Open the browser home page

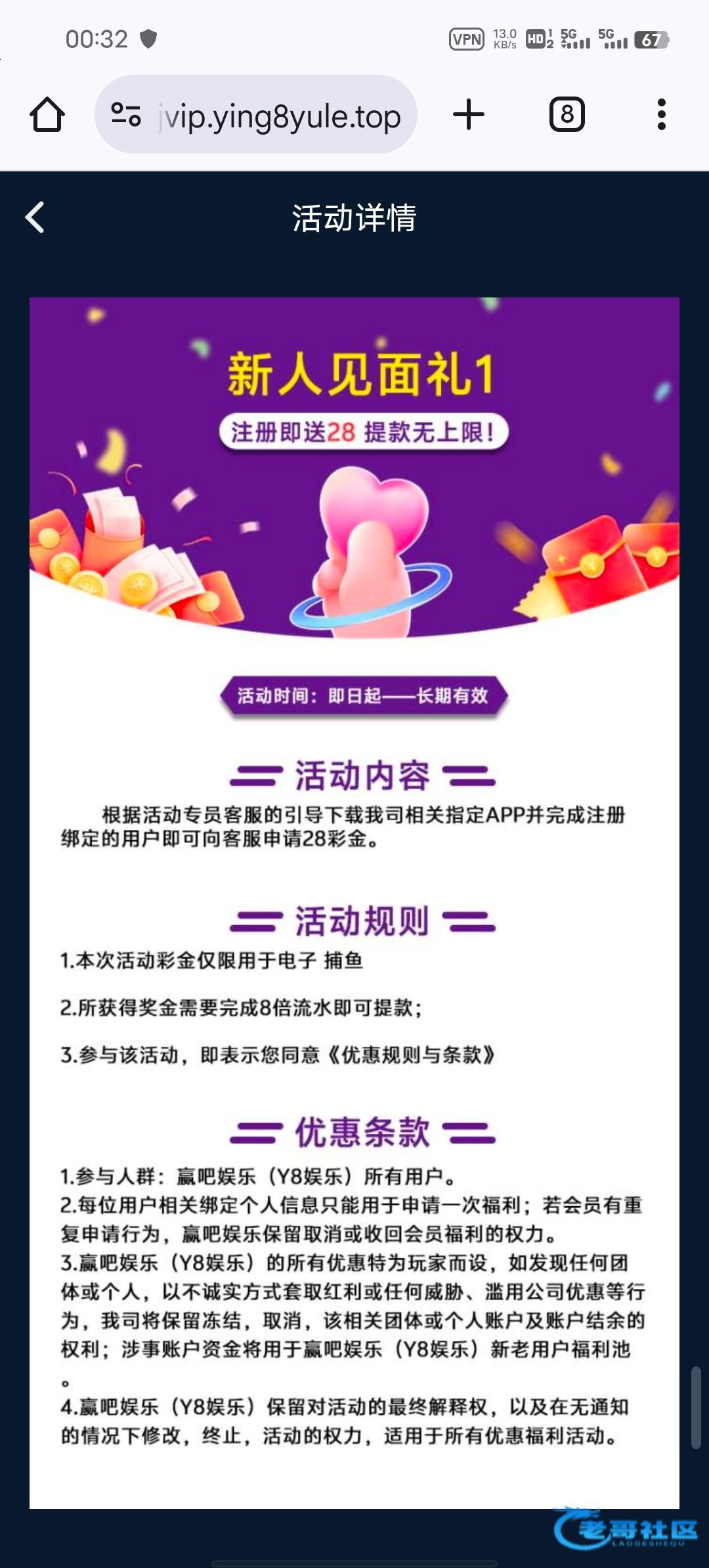47,115
